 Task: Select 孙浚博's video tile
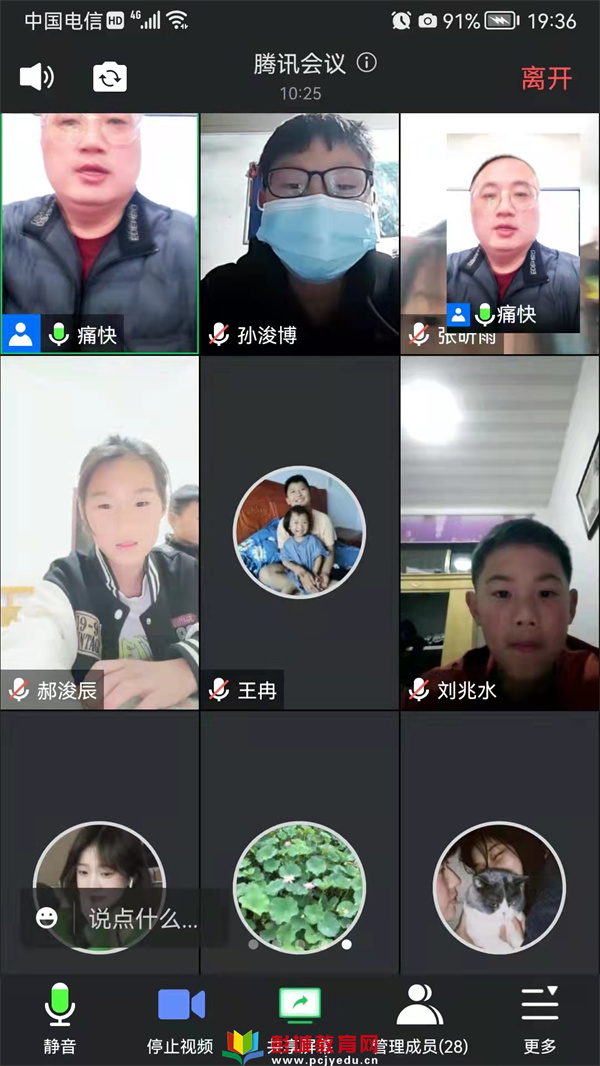pyautogui.click(x=299, y=230)
